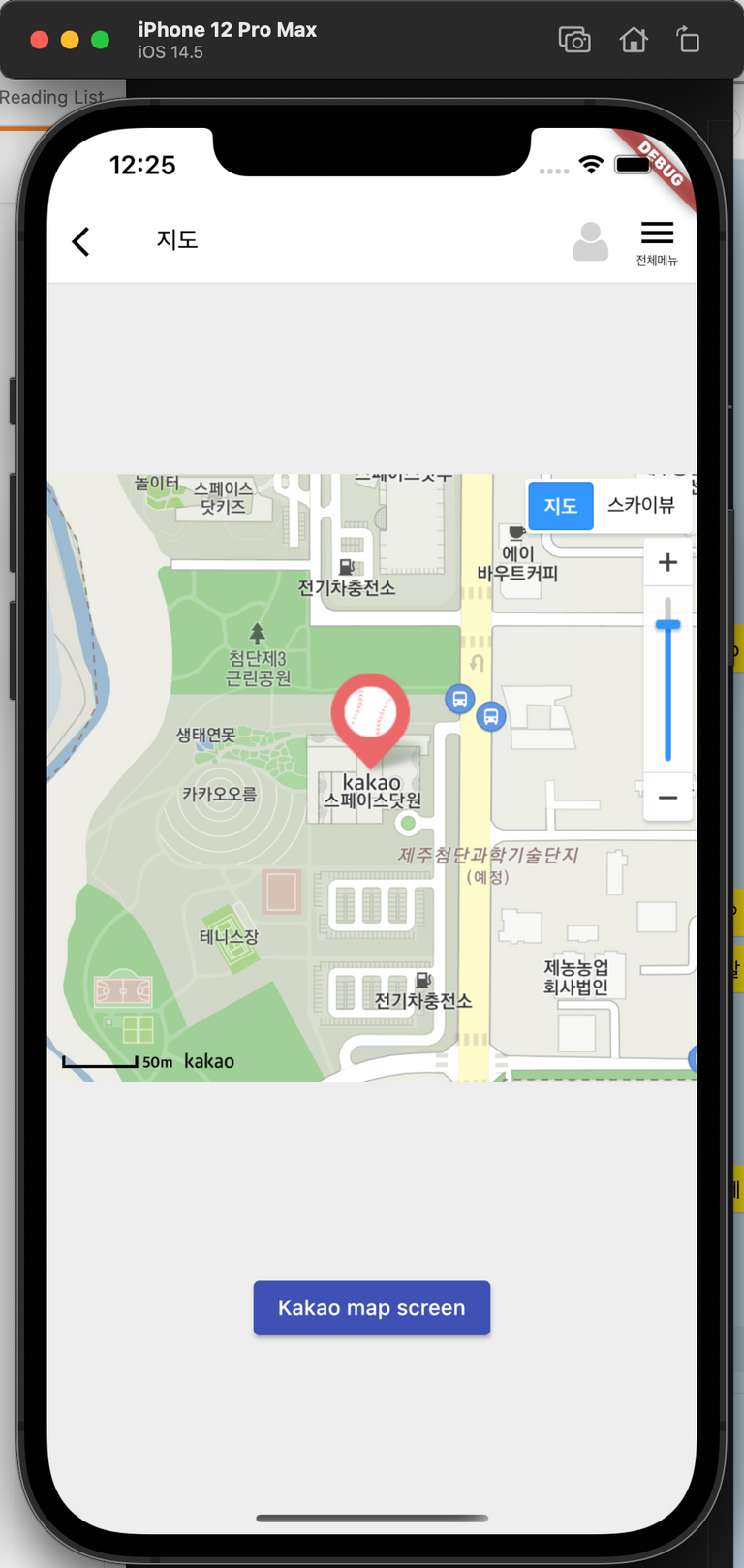The image size is (744, 1568).
Task: Take a simulator screenshot
Action: (x=574, y=40)
